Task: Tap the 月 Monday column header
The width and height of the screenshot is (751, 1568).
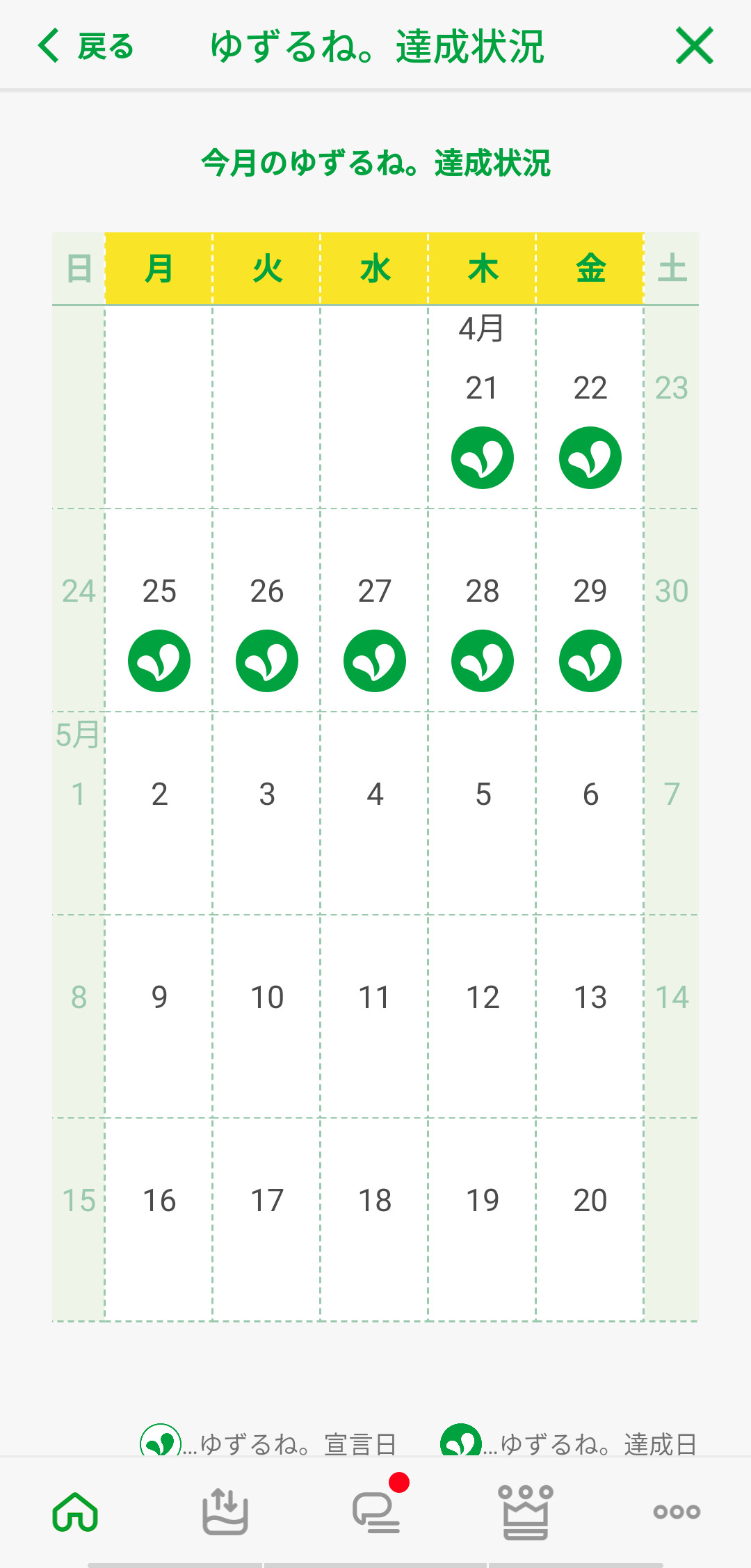Action: point(159,269)
